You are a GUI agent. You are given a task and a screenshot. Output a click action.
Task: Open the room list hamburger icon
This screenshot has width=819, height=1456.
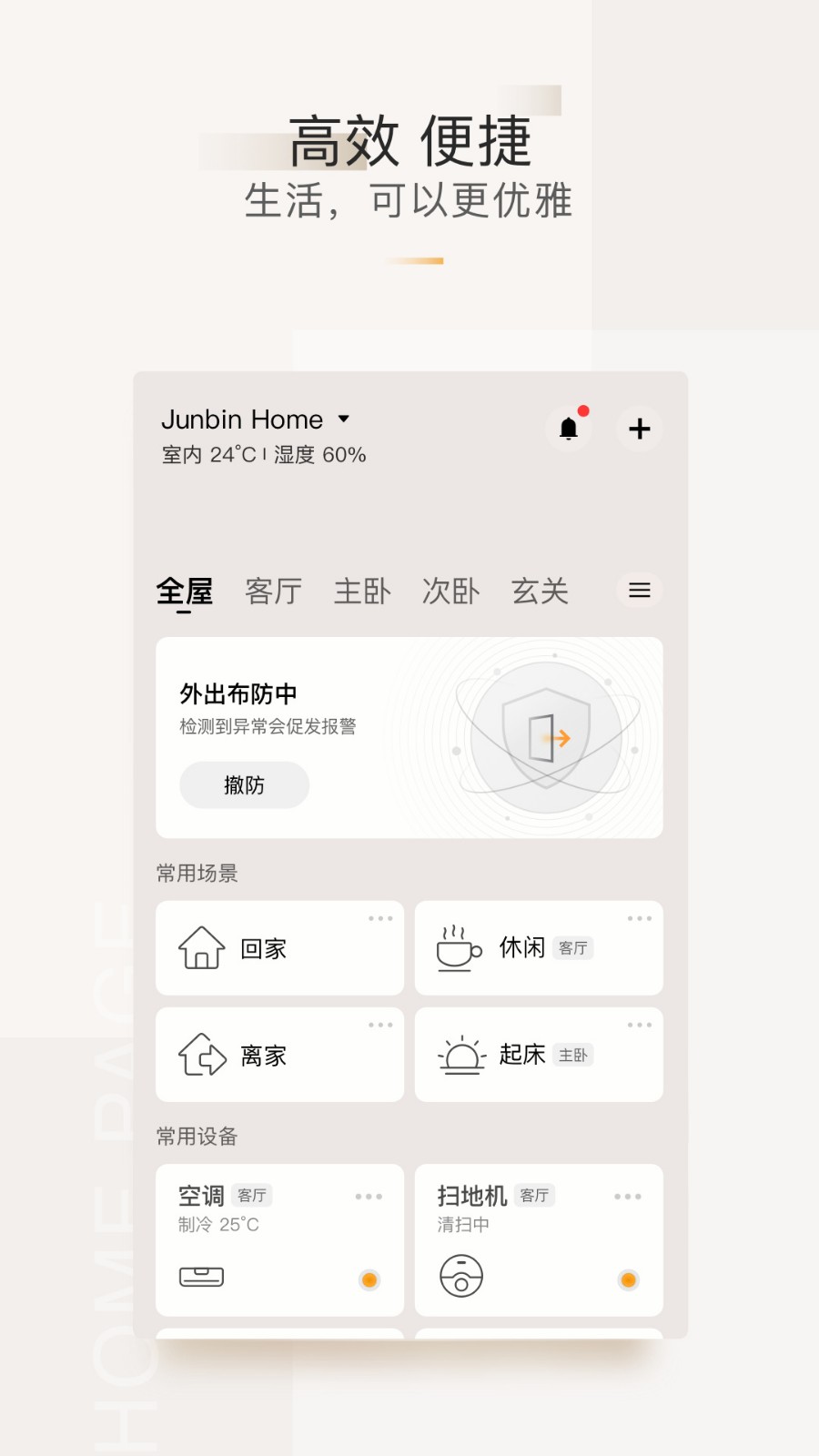[x=639, y=590]
